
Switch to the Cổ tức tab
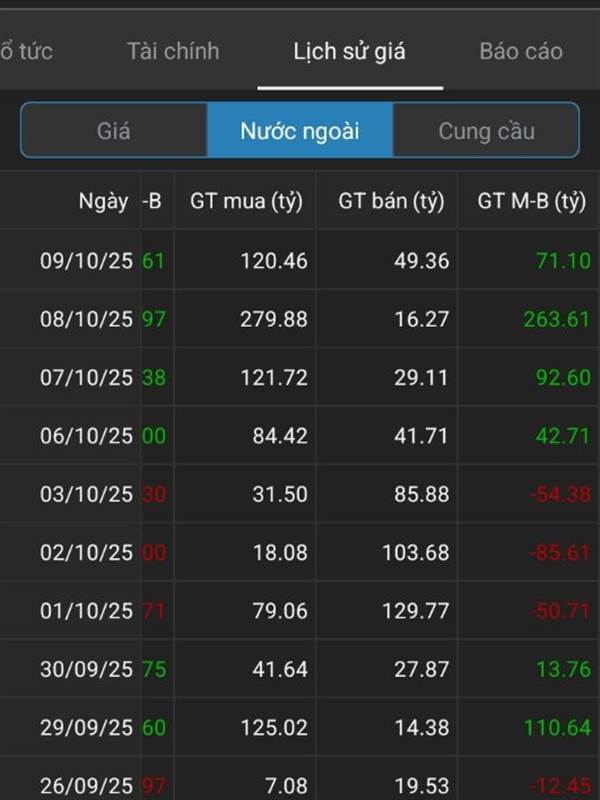(26, 51)
